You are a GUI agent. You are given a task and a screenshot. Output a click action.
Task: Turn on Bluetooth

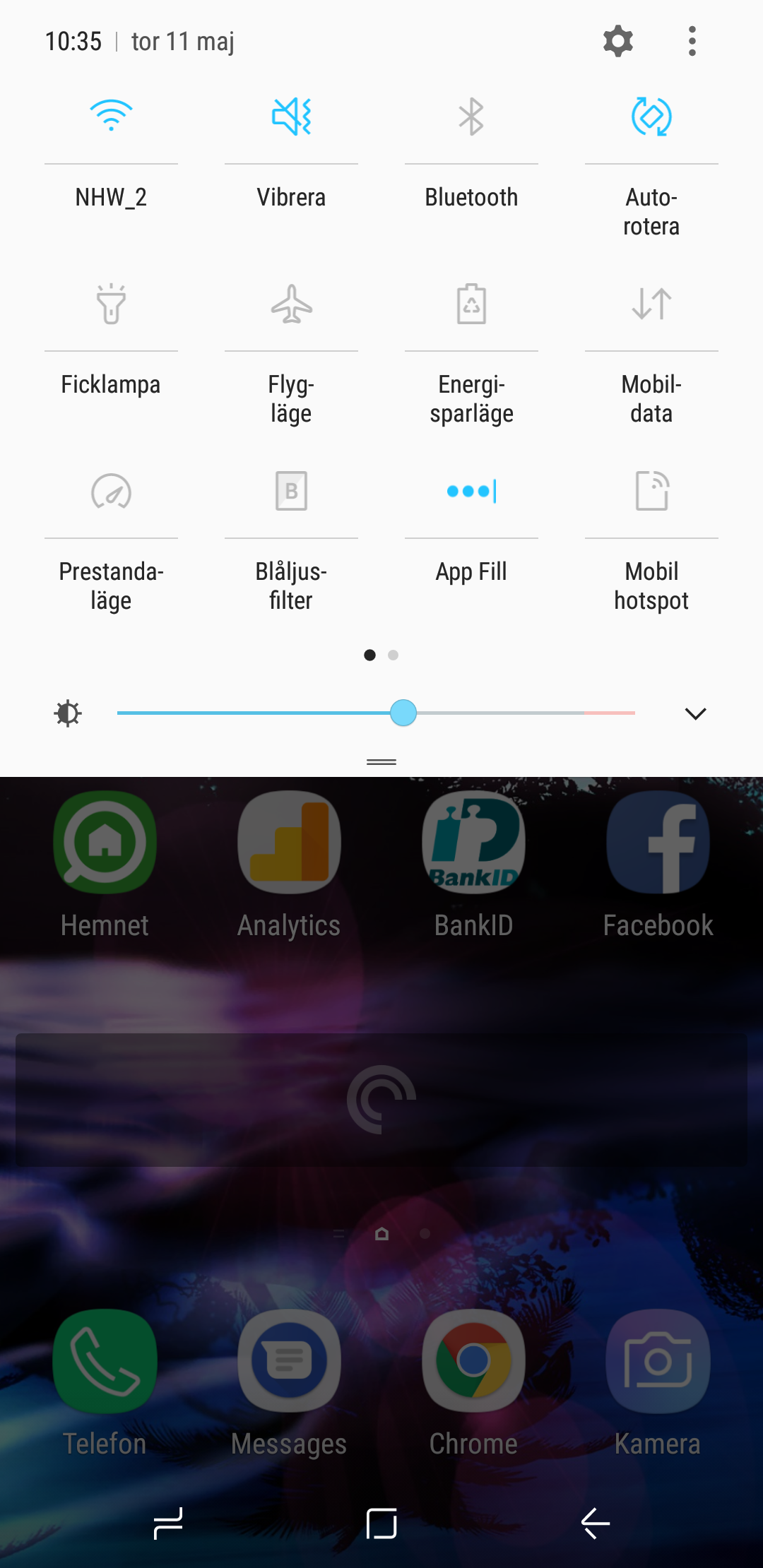(471, 117)
